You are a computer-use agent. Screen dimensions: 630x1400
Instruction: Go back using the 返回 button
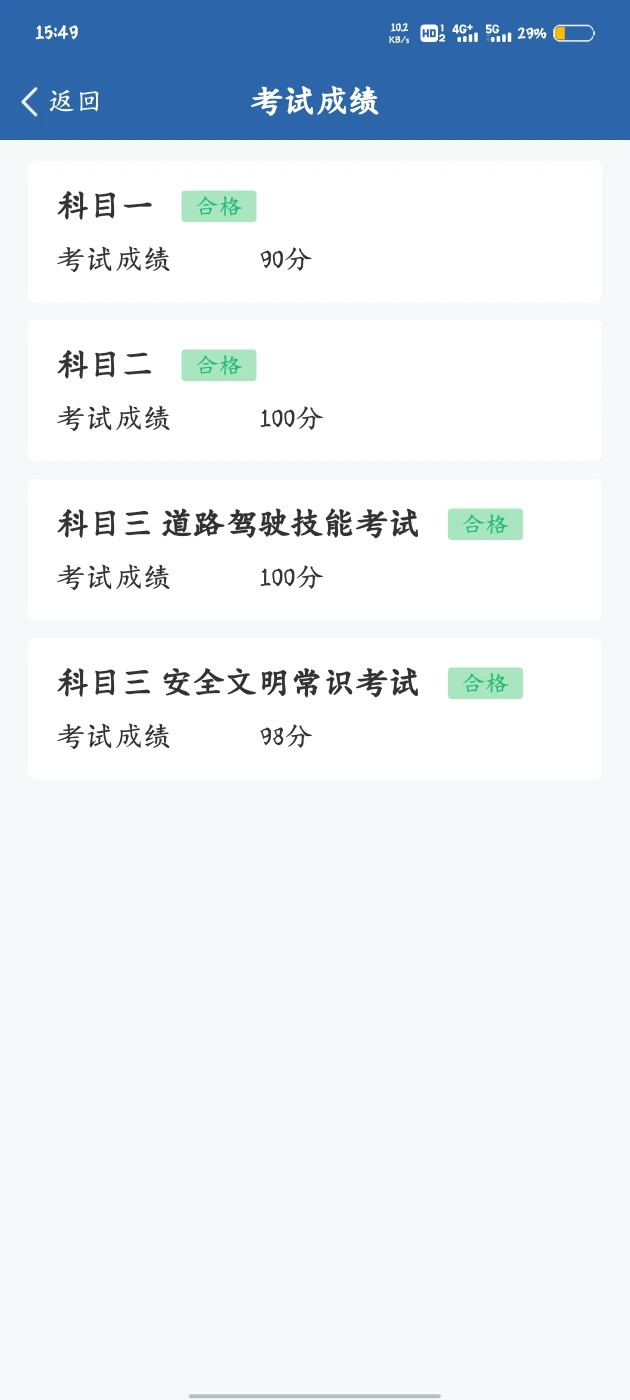coord(61,101)
